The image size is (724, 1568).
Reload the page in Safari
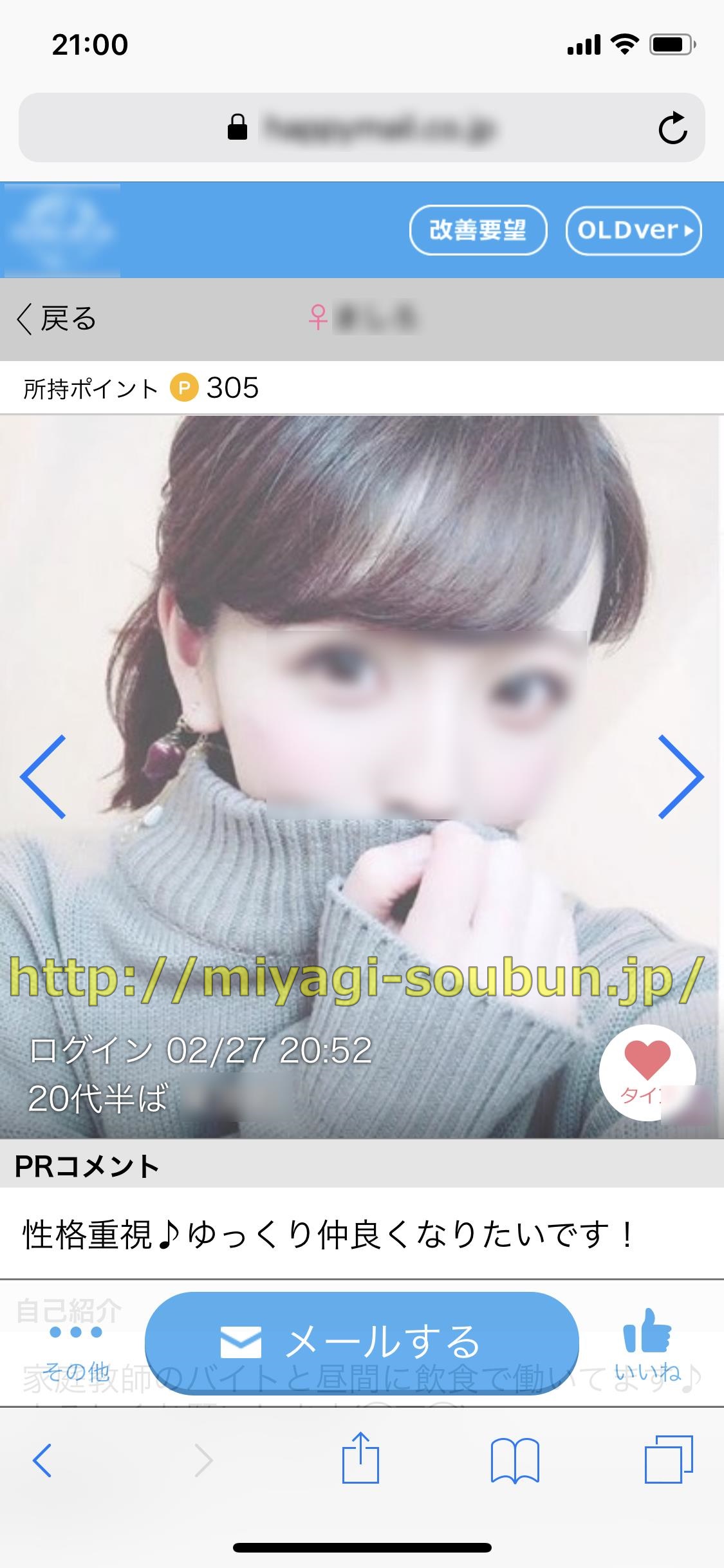click(x=673, y=127)
